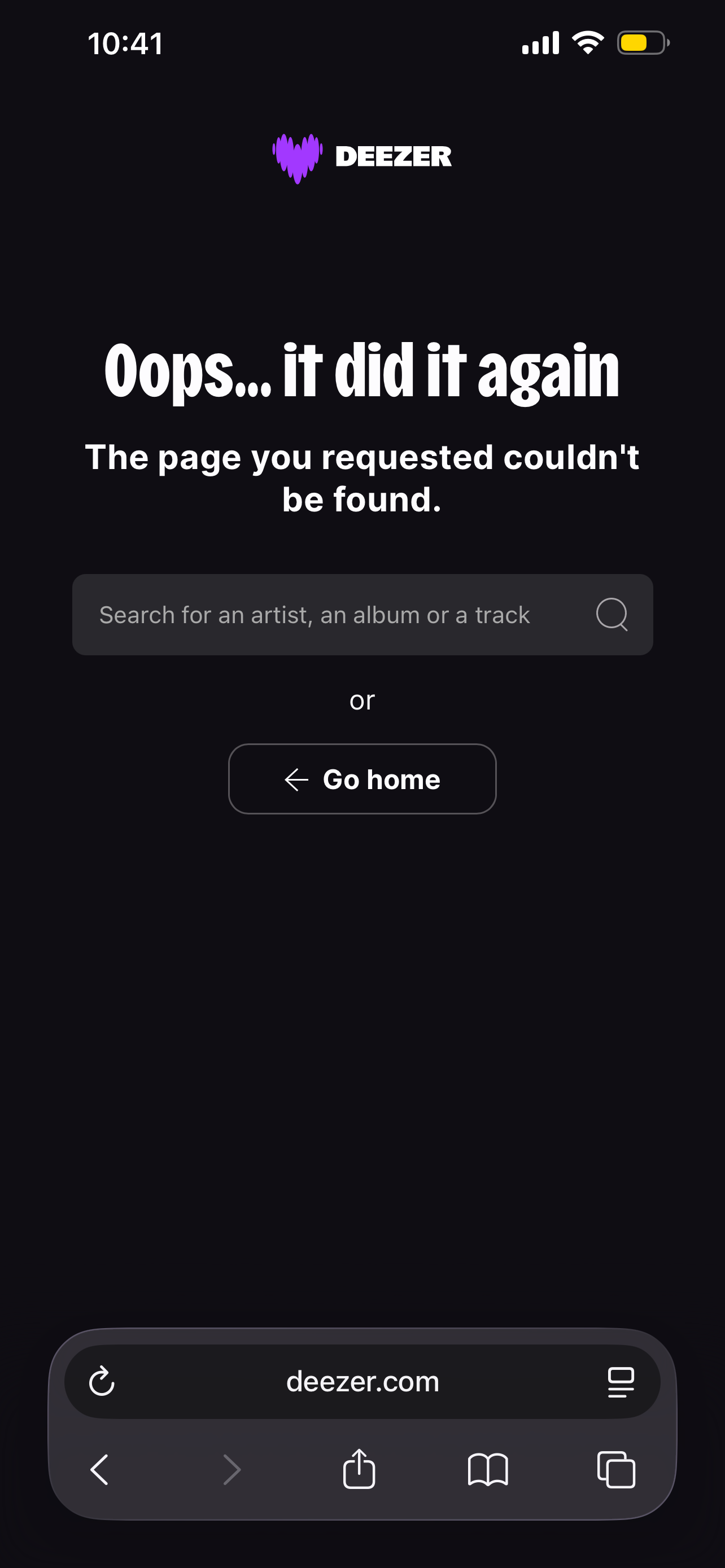The image size is (725, 1568).
Task: Open the page menu reader icon
Action: tap(621, 1381)
